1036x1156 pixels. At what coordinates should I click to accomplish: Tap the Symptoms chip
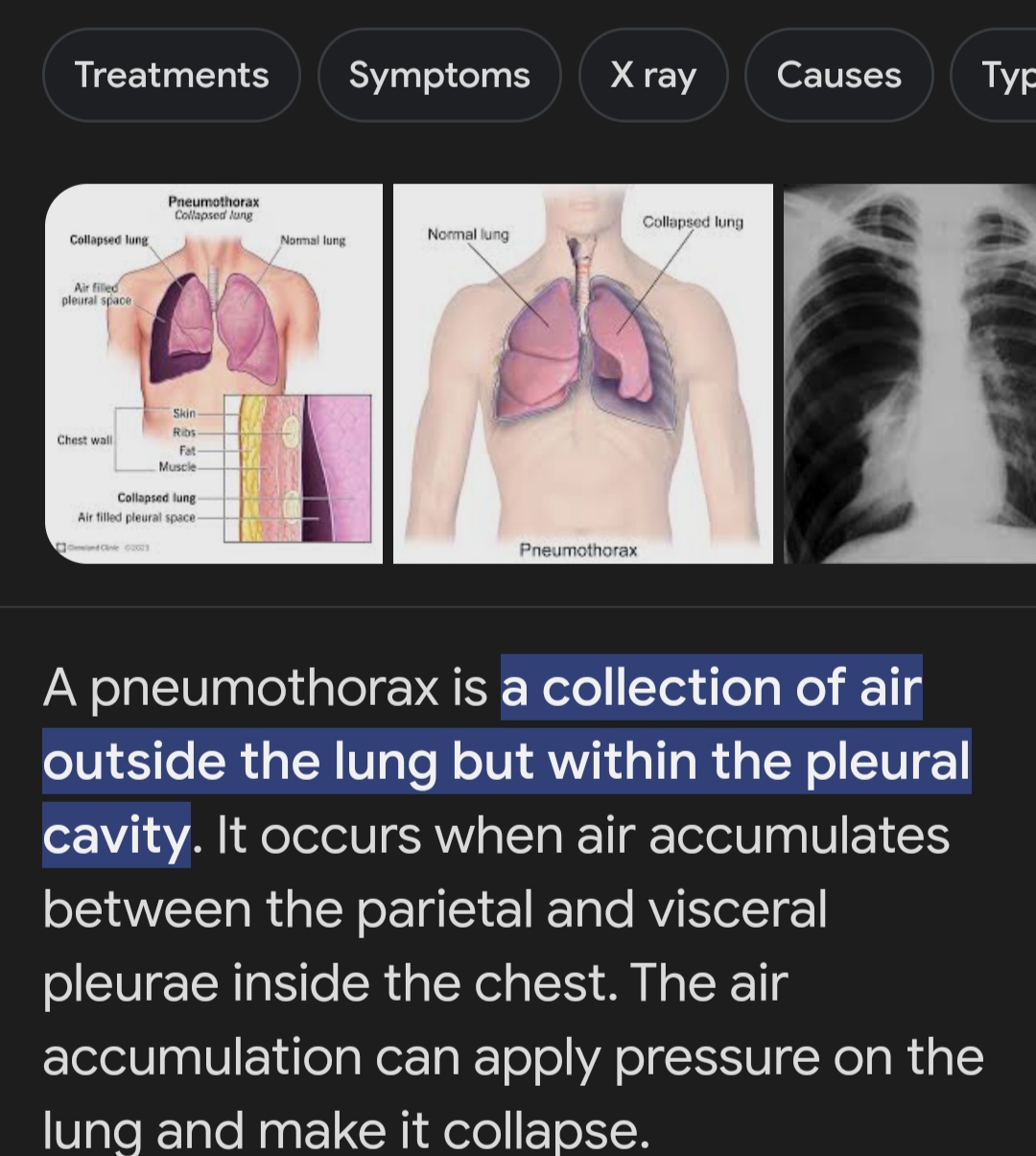click(x=439, y=75)
